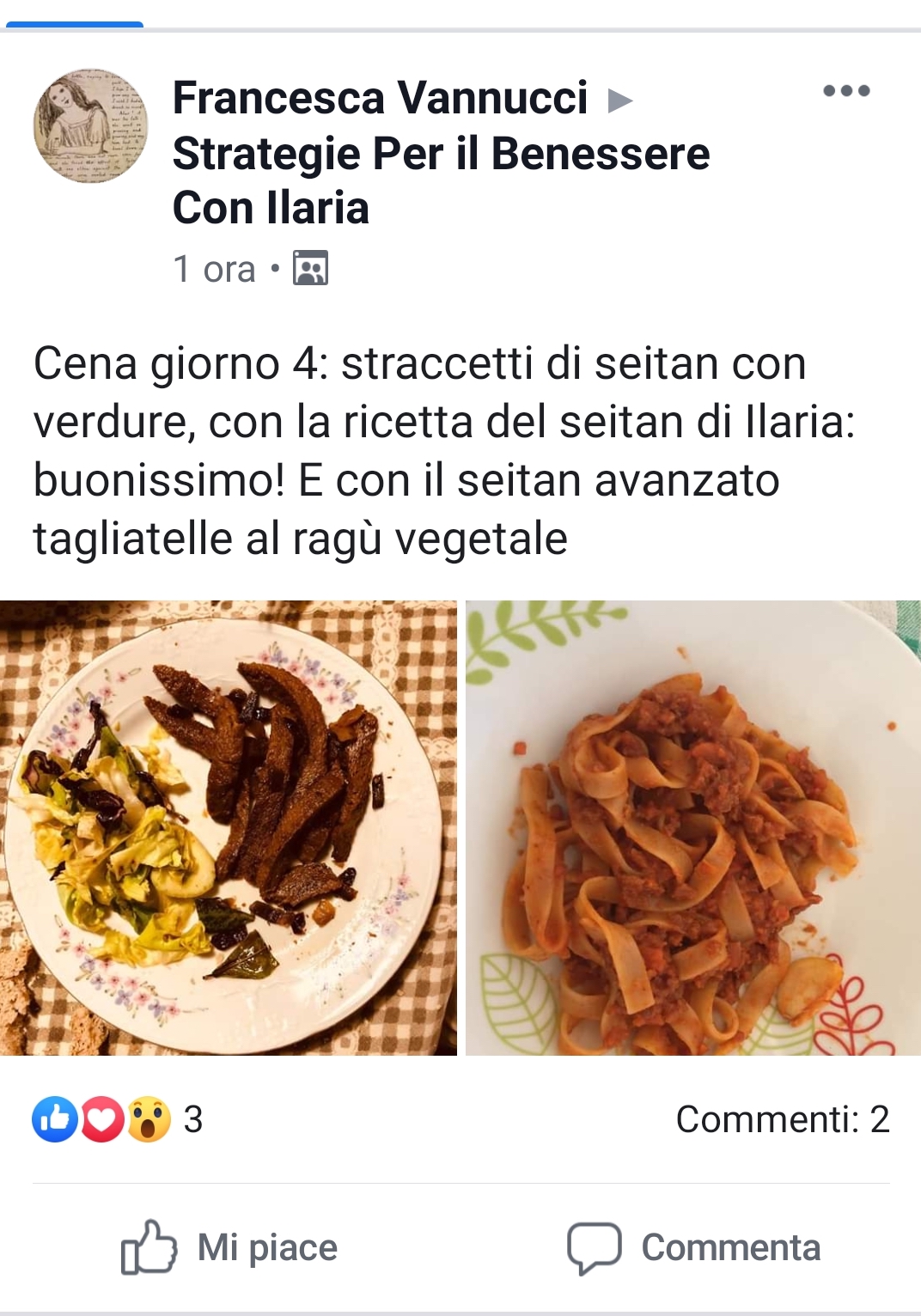View the tagliatelle al ragù photo
This screenshot has height=1316, width=921.
point(692,827)
